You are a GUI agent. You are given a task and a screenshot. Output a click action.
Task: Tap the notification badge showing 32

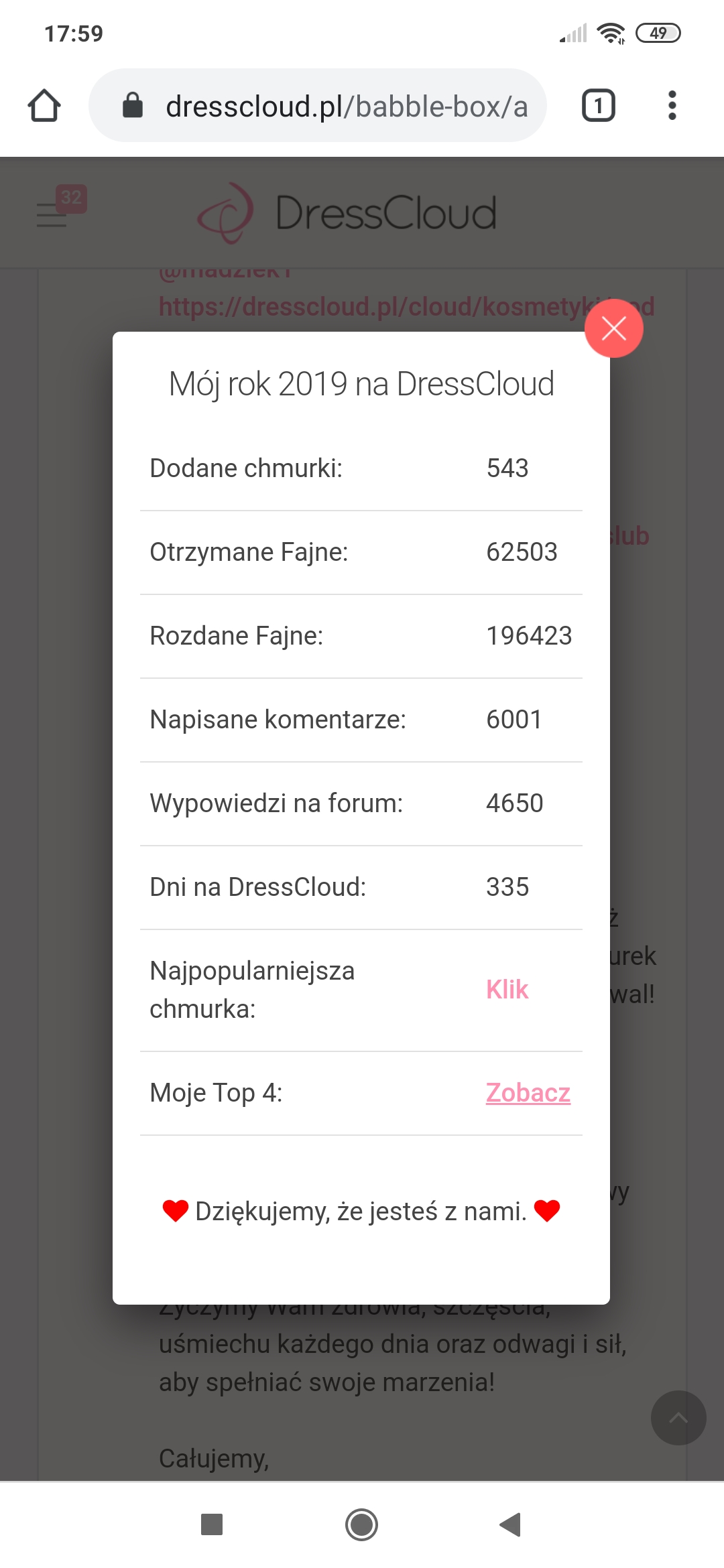tap(71, 198)
